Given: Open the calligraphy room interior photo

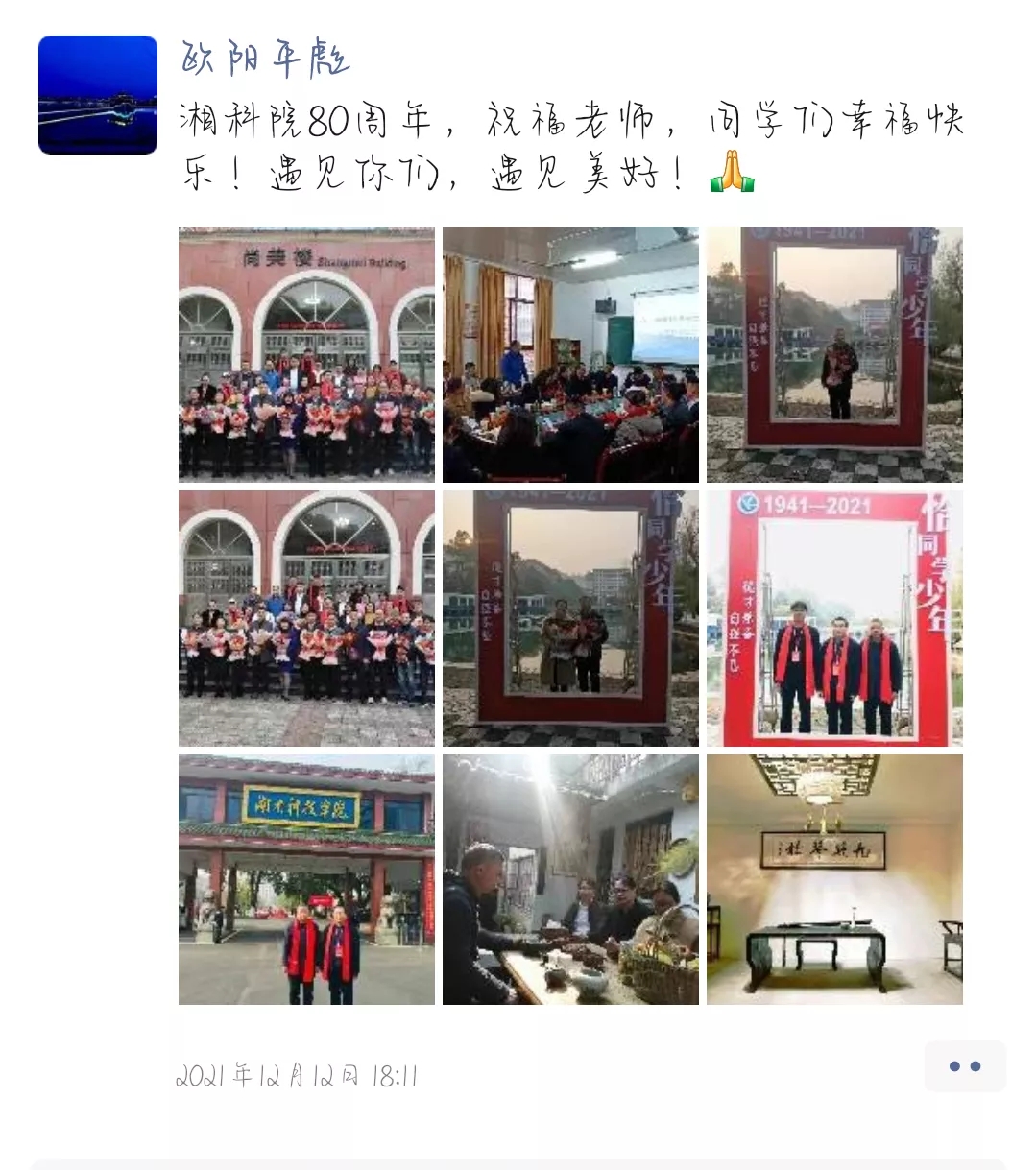Looking at the screenshot, I should click(x=834, y=879).
